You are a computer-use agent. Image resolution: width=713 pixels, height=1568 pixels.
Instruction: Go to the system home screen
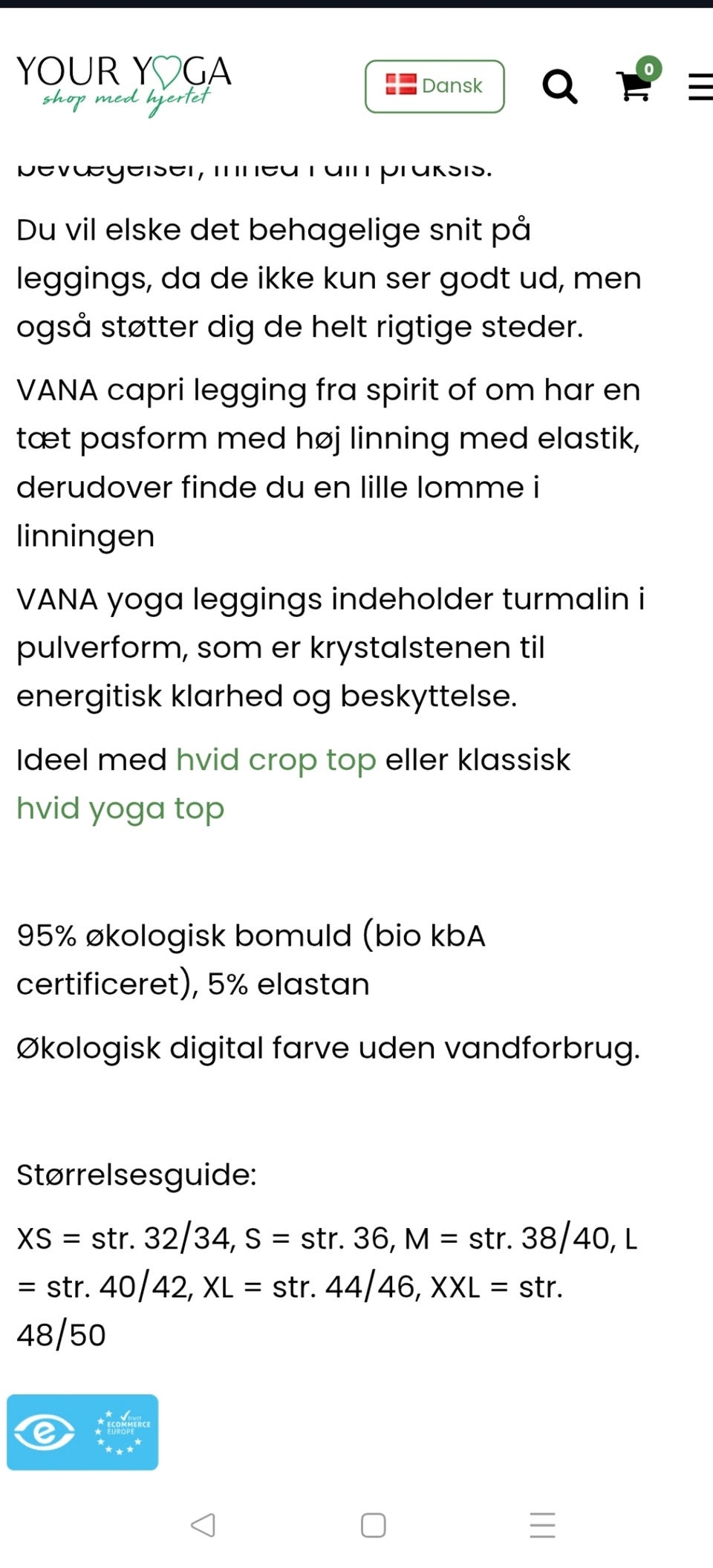click(373, 1526)
